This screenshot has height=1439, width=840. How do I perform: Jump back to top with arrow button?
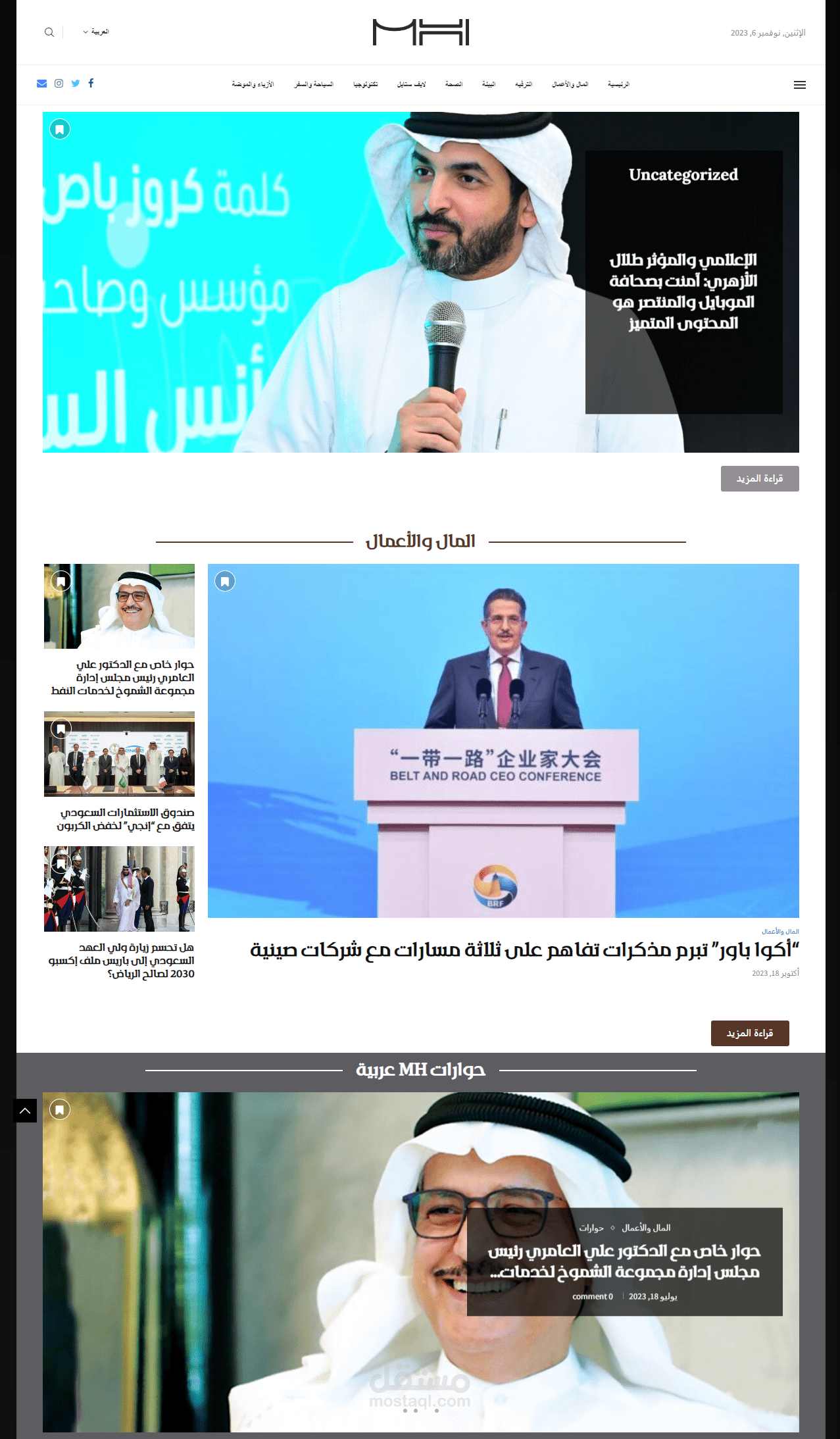tap(25, 1111)
